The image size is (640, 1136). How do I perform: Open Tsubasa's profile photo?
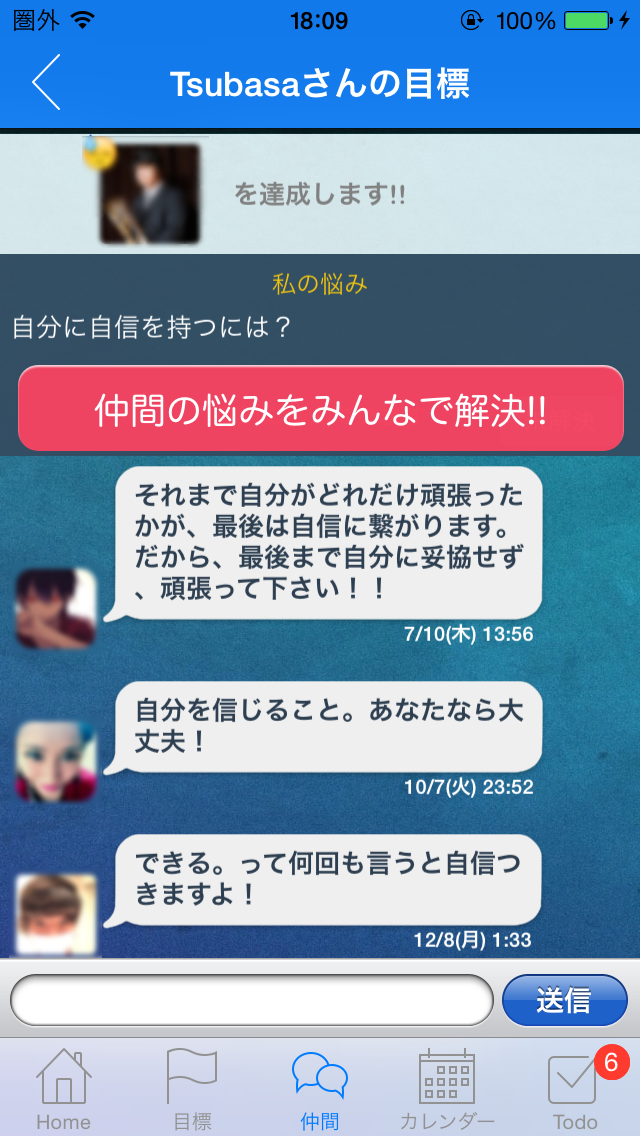149,194
